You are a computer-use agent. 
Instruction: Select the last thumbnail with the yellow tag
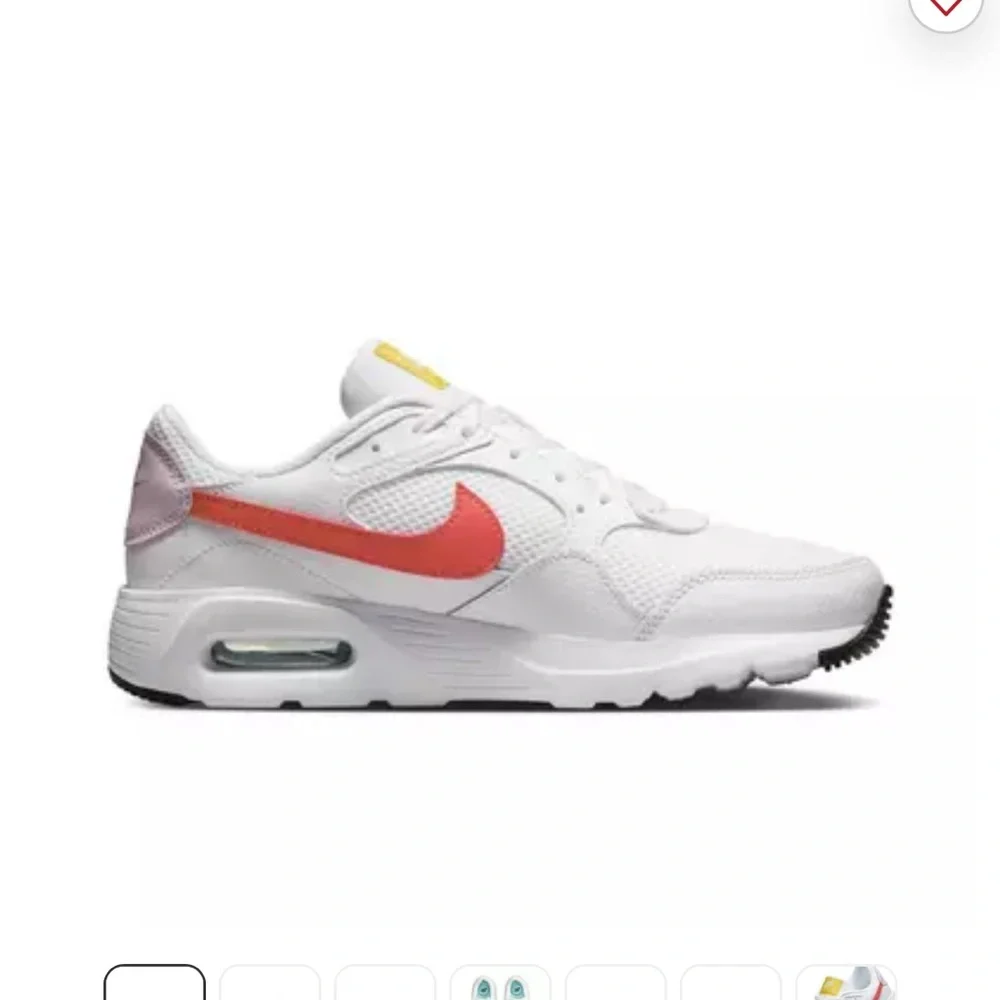coord(846,982)
